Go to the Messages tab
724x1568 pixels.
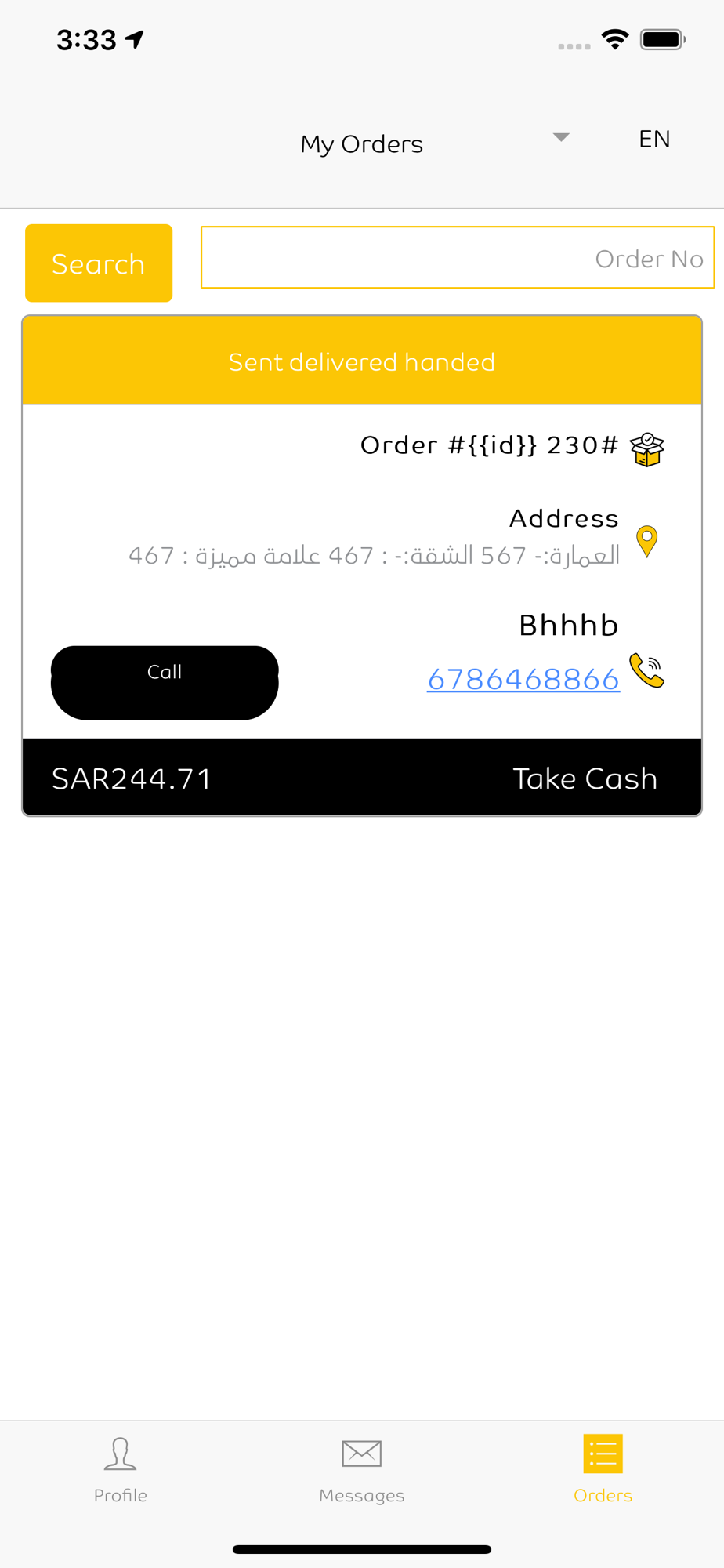pos(362,1470)
